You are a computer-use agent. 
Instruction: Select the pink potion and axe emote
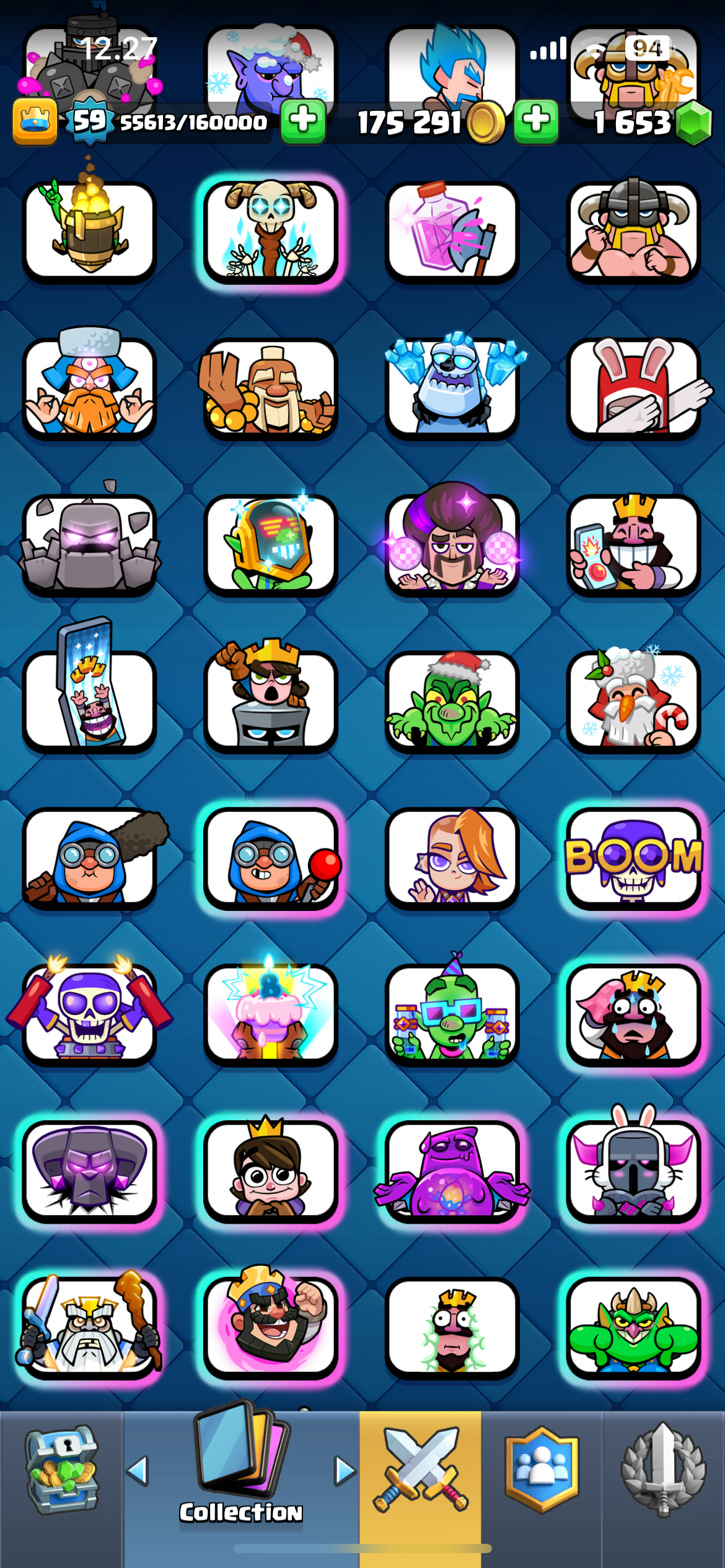coord(452,232)
